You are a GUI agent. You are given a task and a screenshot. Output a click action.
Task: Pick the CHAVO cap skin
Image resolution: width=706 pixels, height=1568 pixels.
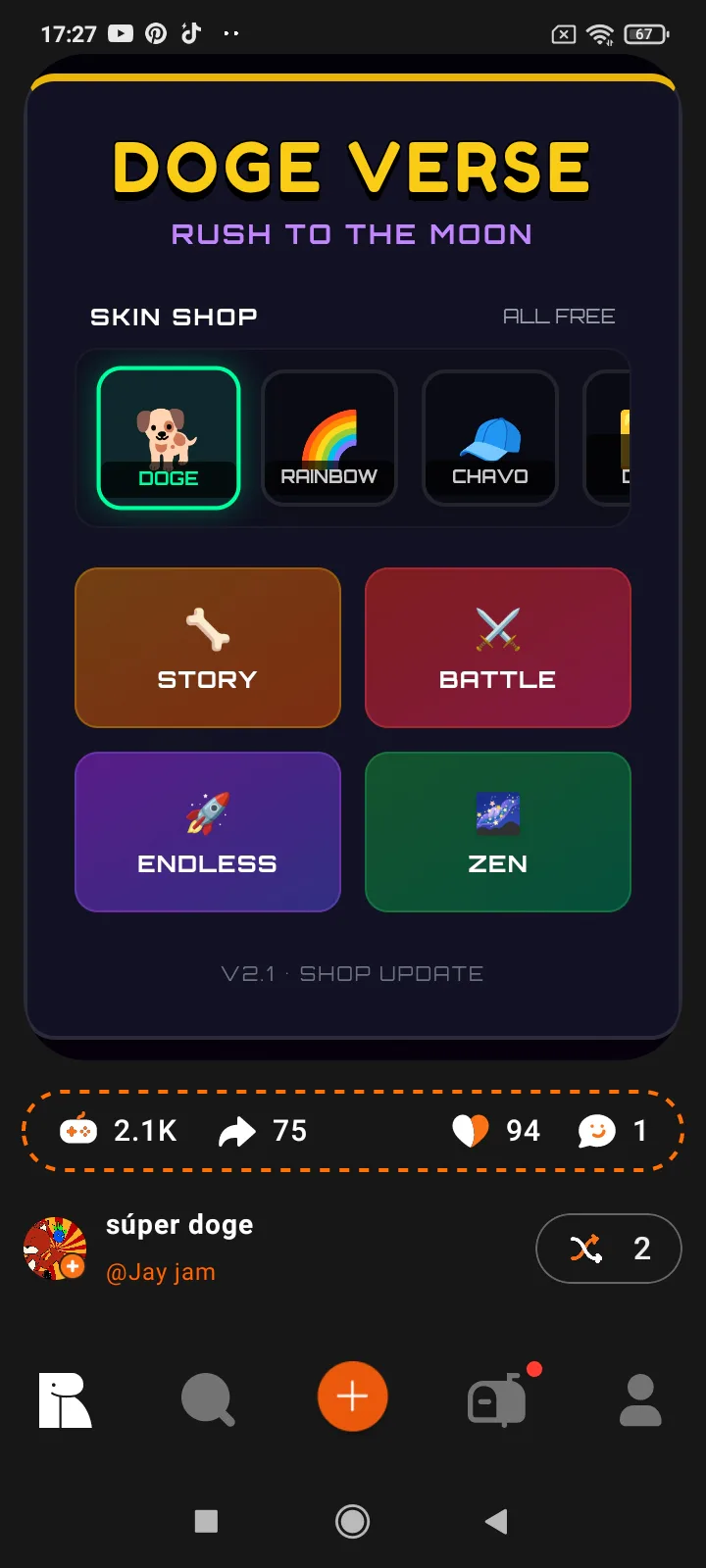click(490, 438)
